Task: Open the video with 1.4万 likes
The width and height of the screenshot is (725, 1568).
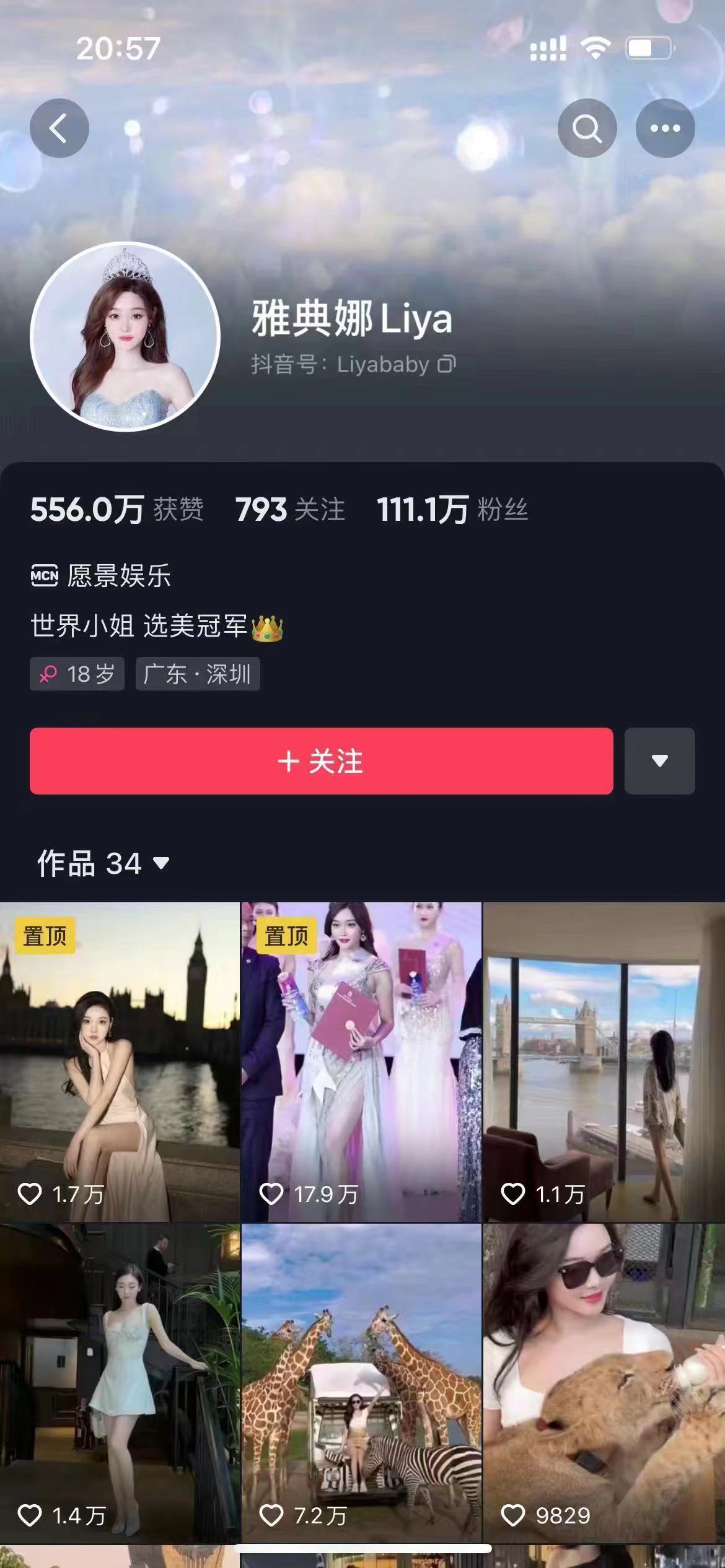Action: 120,1382
